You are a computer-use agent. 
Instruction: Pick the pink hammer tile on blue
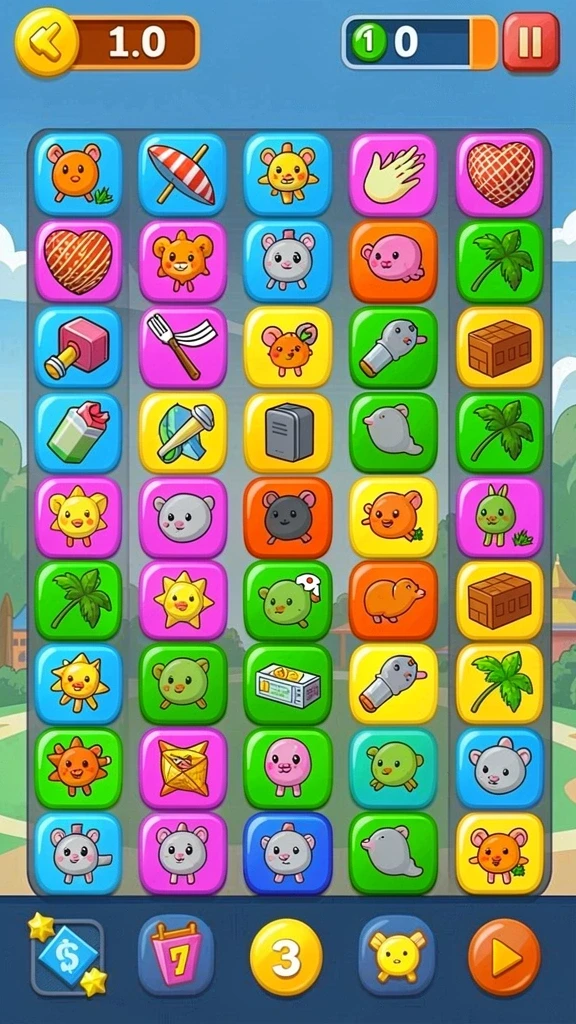78,347
